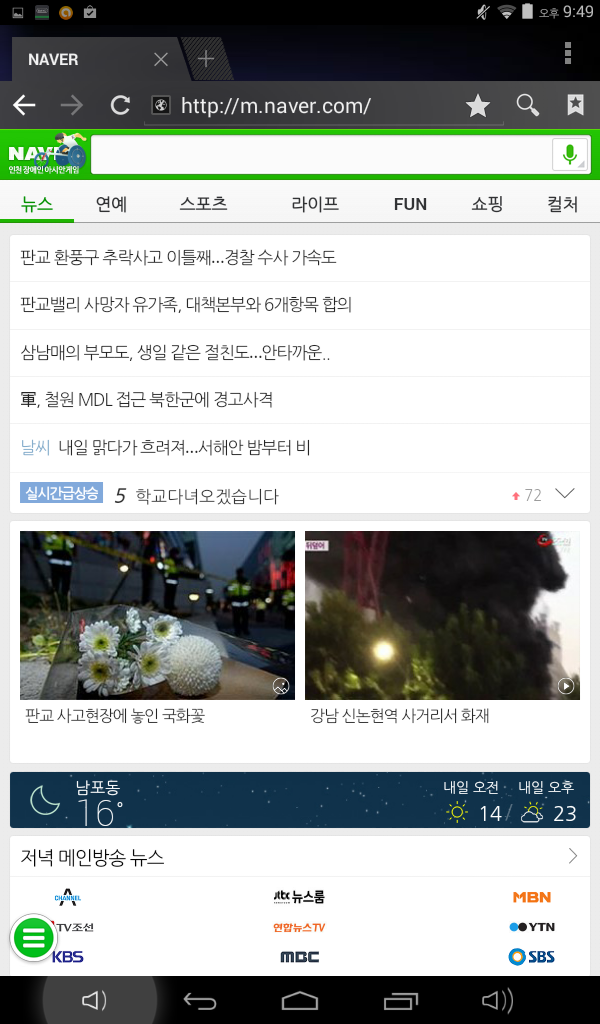This screenshot has width=600, height=1024.
Task: Close the NAVER browser tab
Action: pyautogui.click(x=161, y=59)
